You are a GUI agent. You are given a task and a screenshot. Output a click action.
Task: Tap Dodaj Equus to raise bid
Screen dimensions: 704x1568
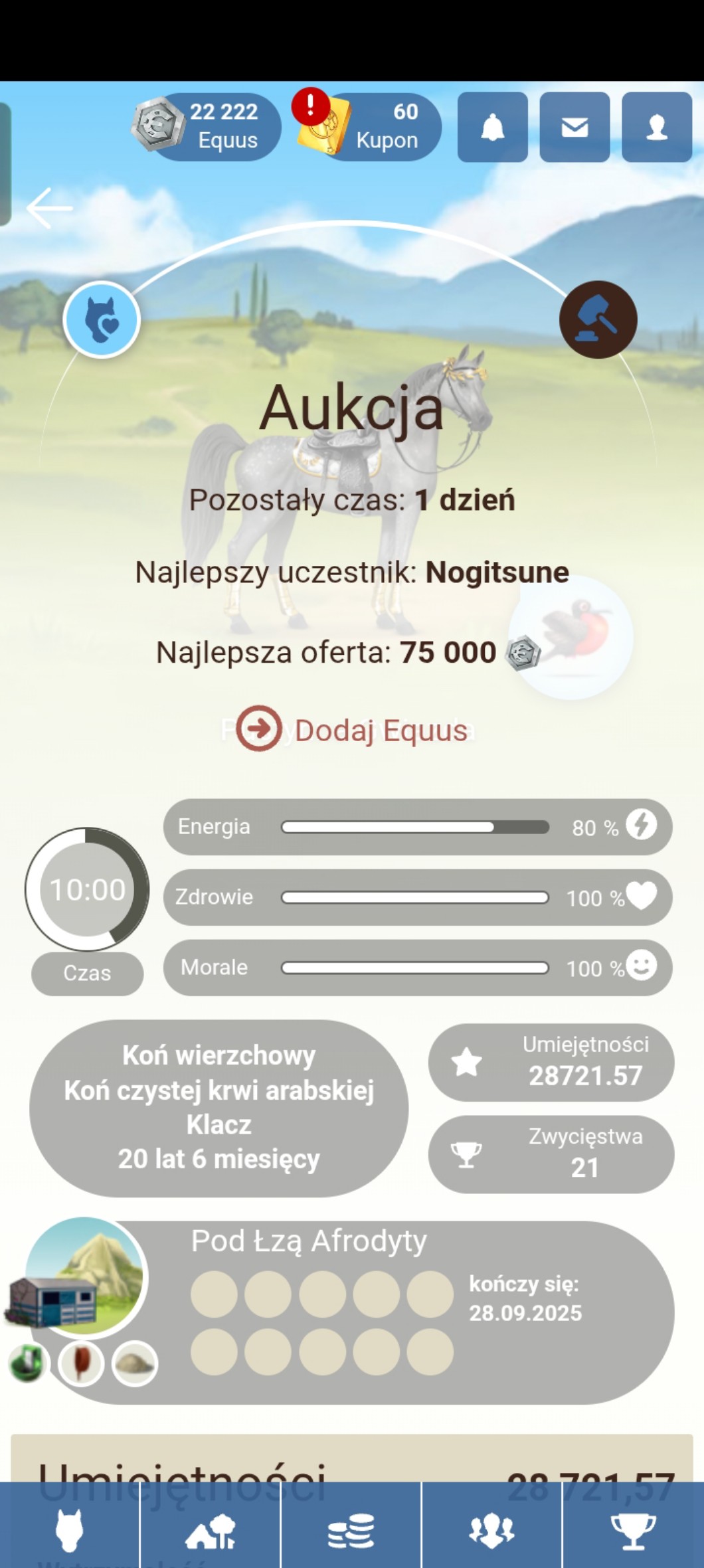click(353, 730)
